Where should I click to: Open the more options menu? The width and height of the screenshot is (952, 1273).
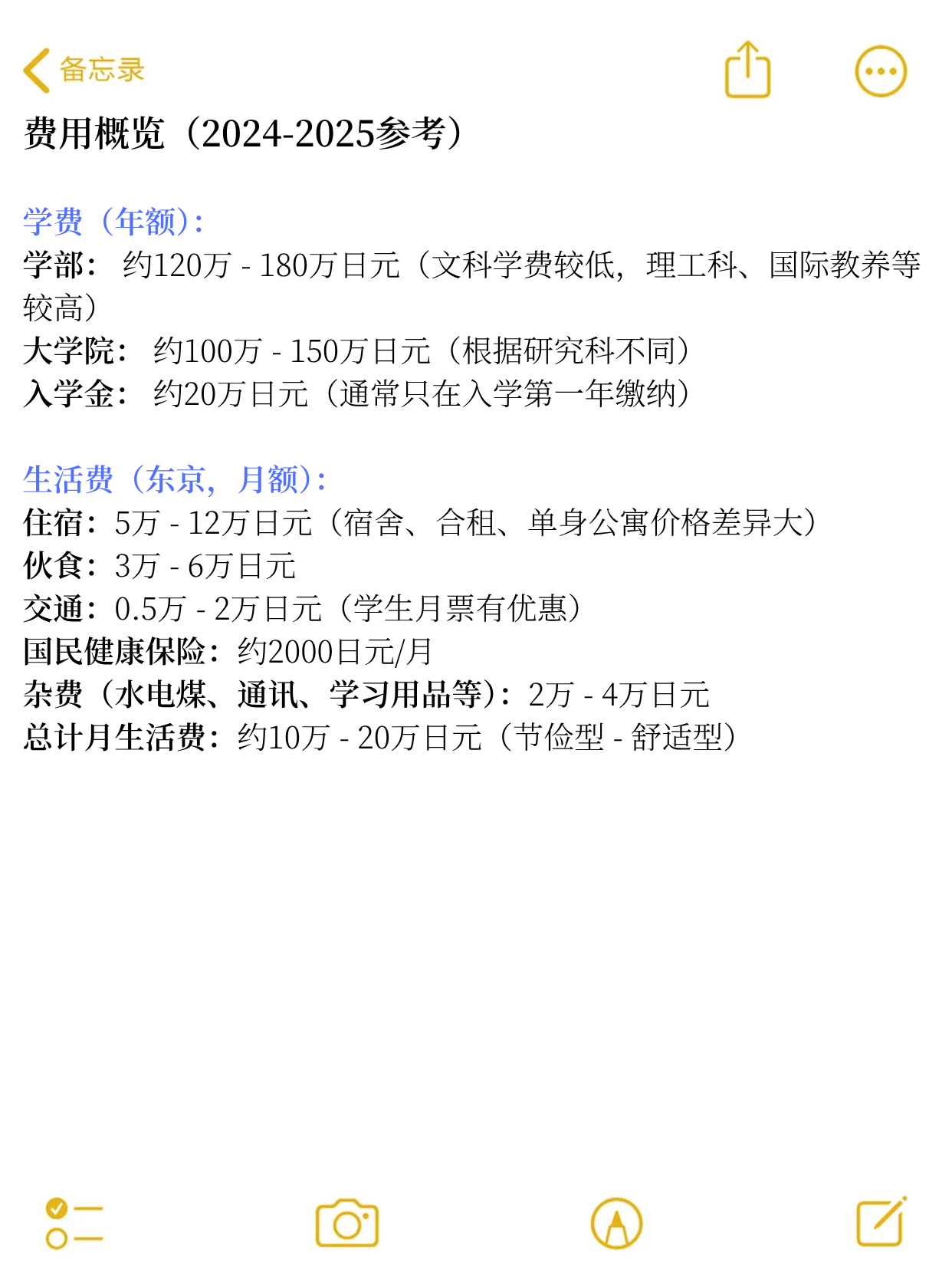tap(881, 71)
